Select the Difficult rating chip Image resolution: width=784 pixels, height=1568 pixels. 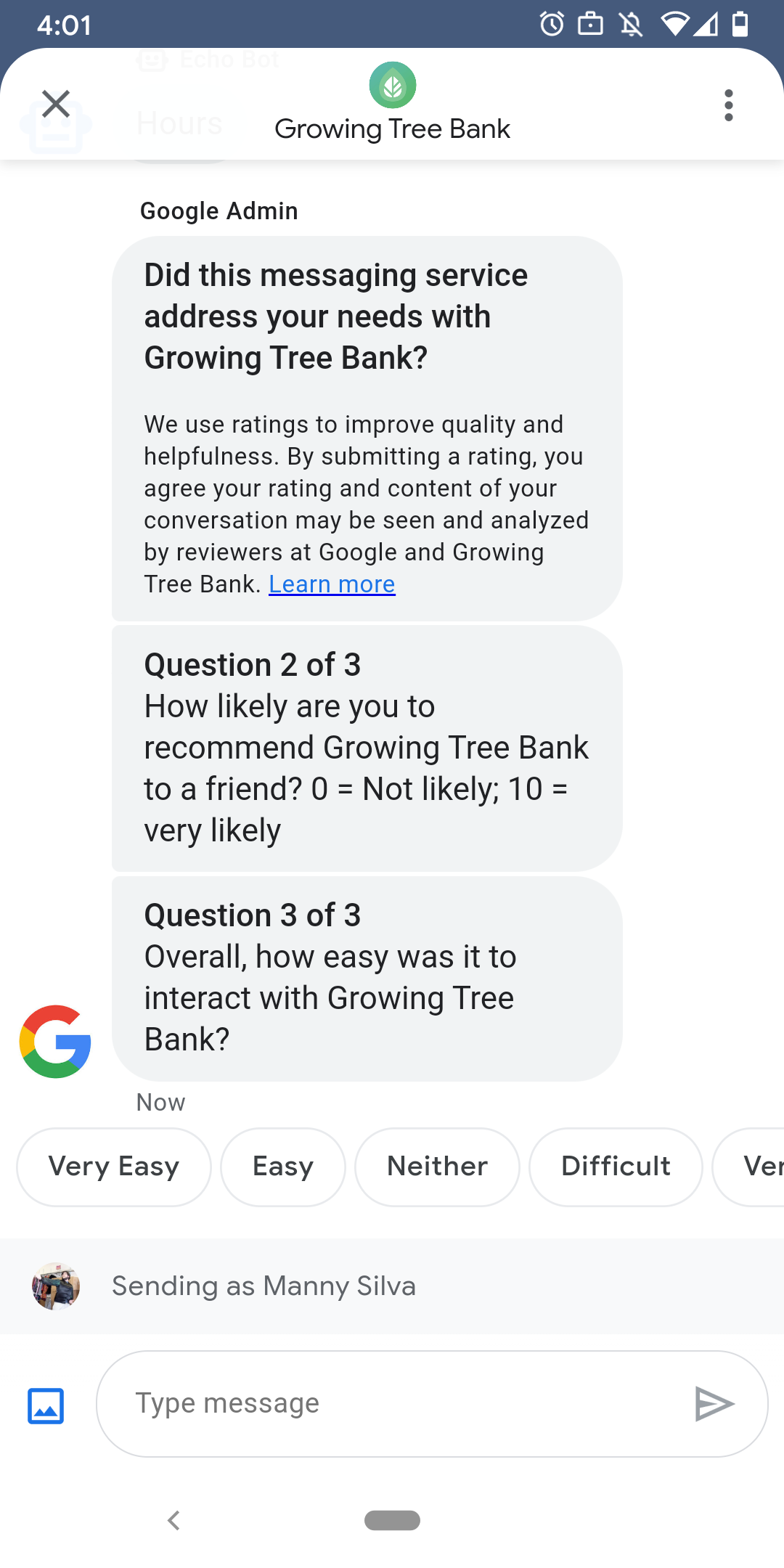pyautogui.click(x=615, y=1167)
